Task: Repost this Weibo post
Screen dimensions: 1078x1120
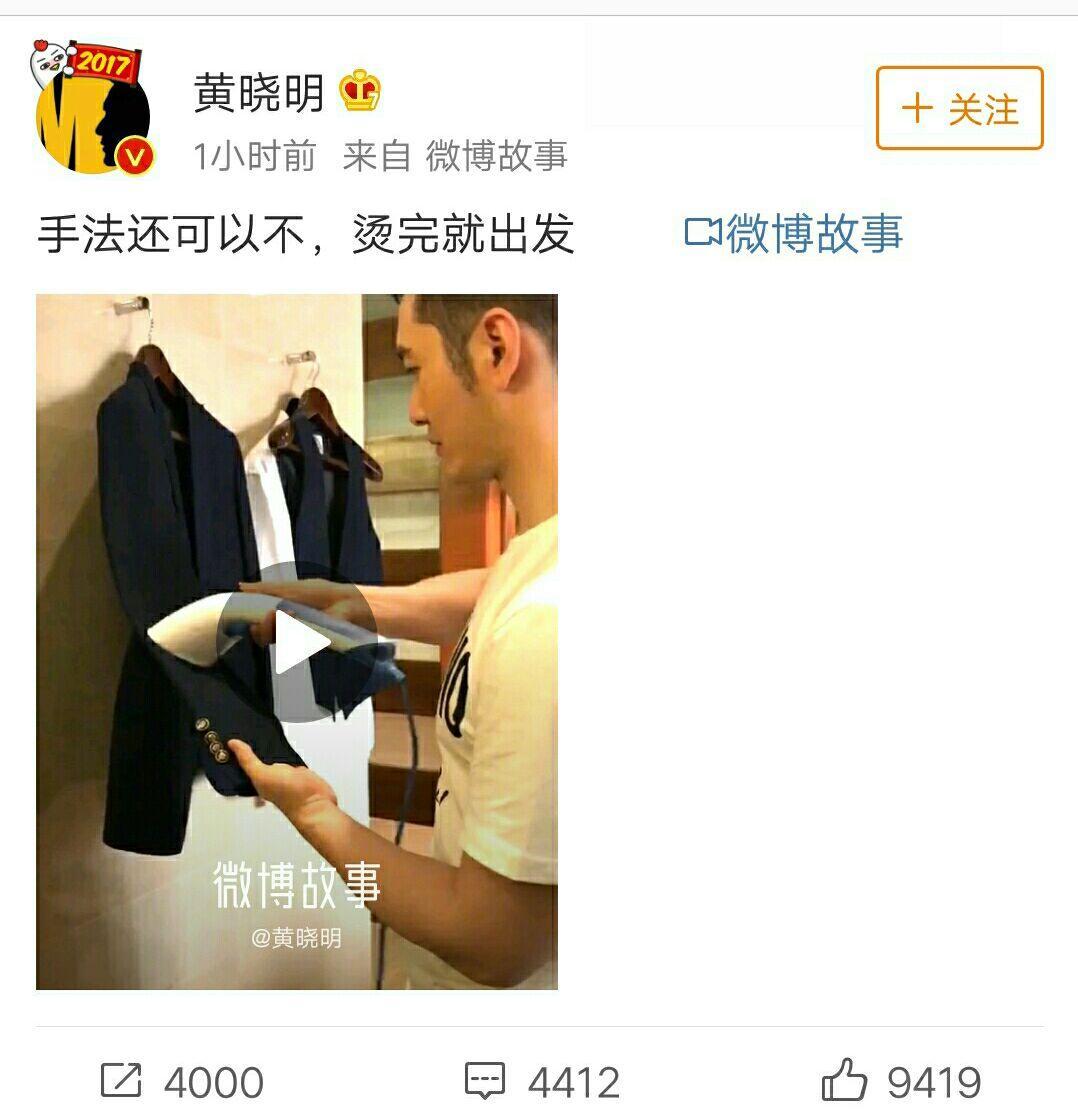Action: [182, 1081]
